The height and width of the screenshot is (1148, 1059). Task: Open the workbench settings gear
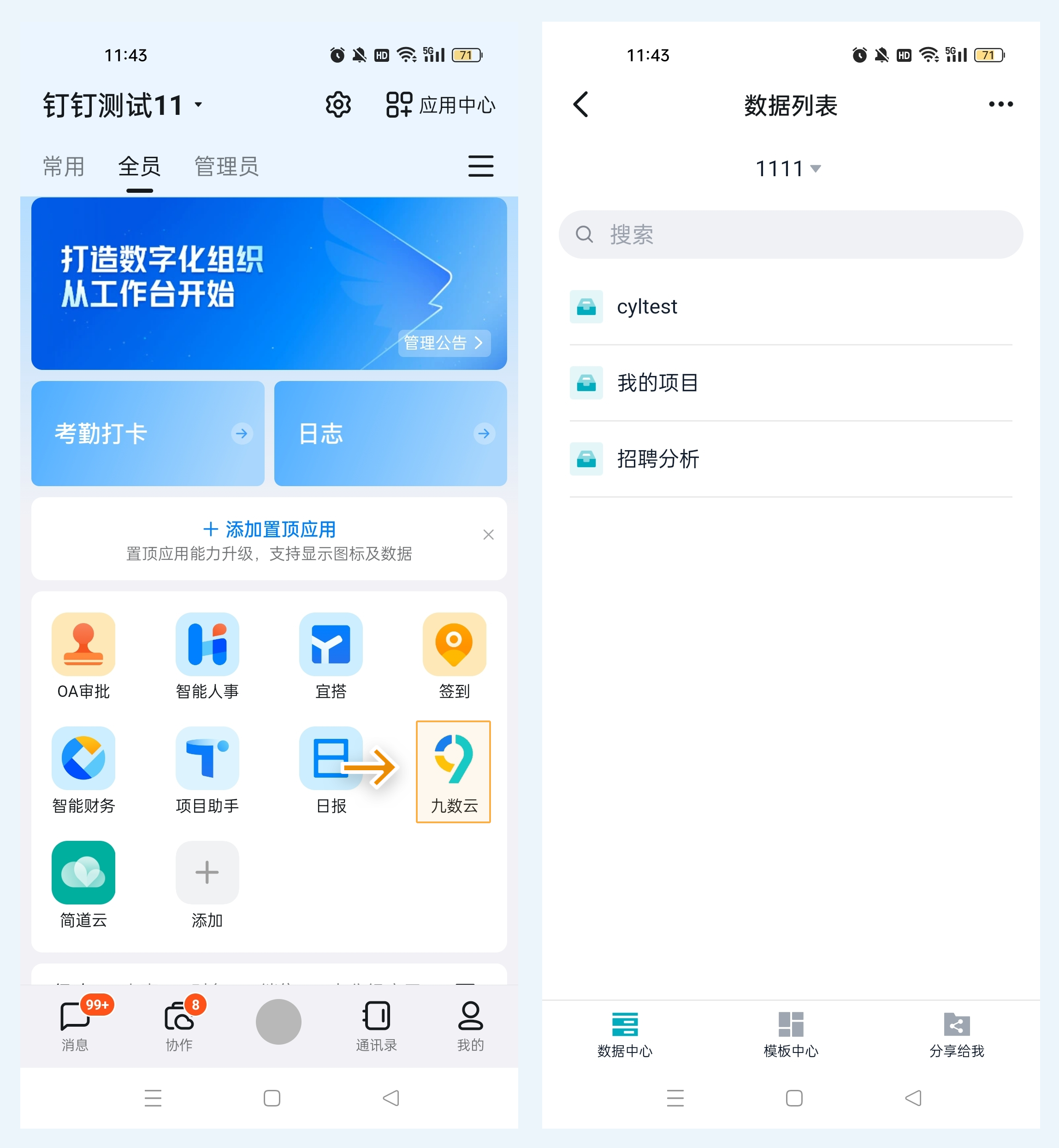coord(338,105)
